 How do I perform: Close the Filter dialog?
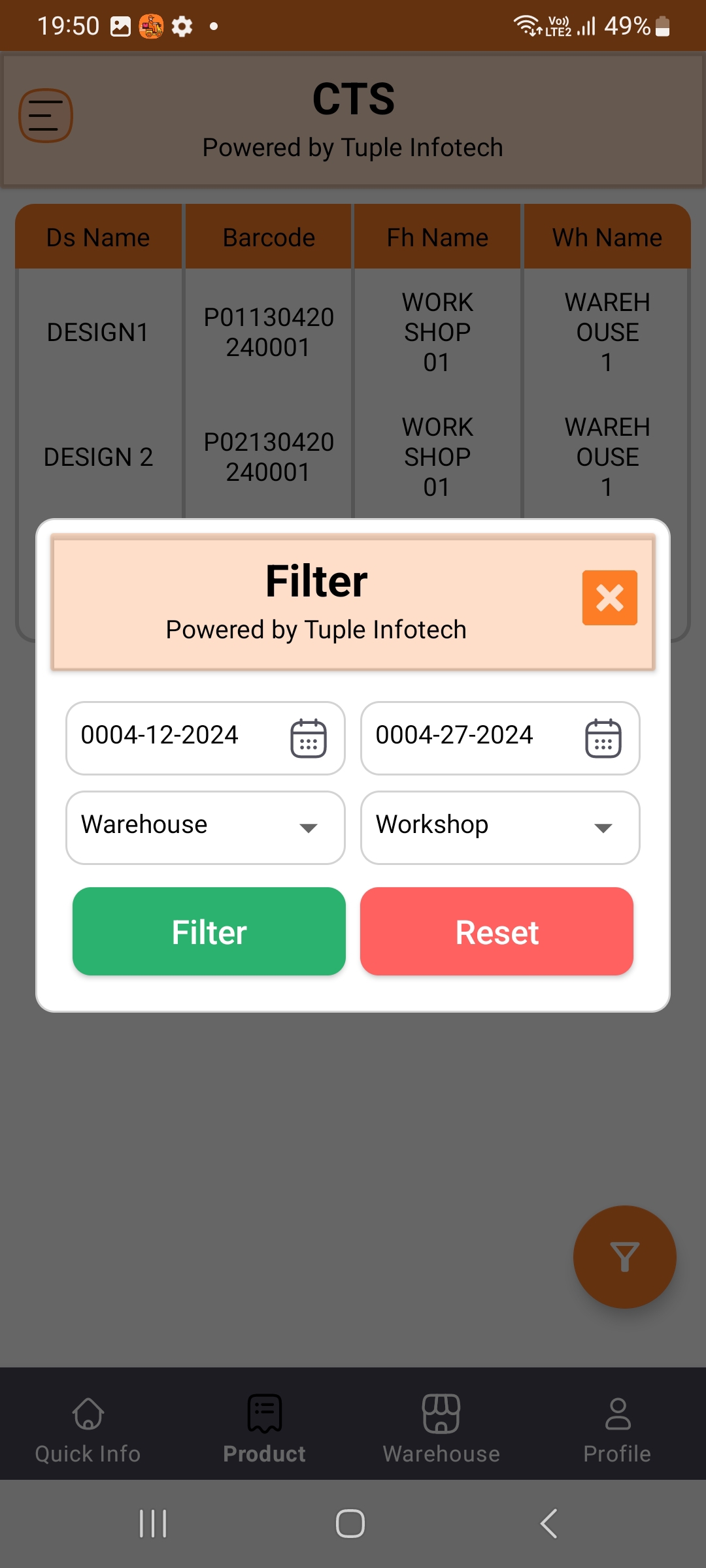pos(609,598)
